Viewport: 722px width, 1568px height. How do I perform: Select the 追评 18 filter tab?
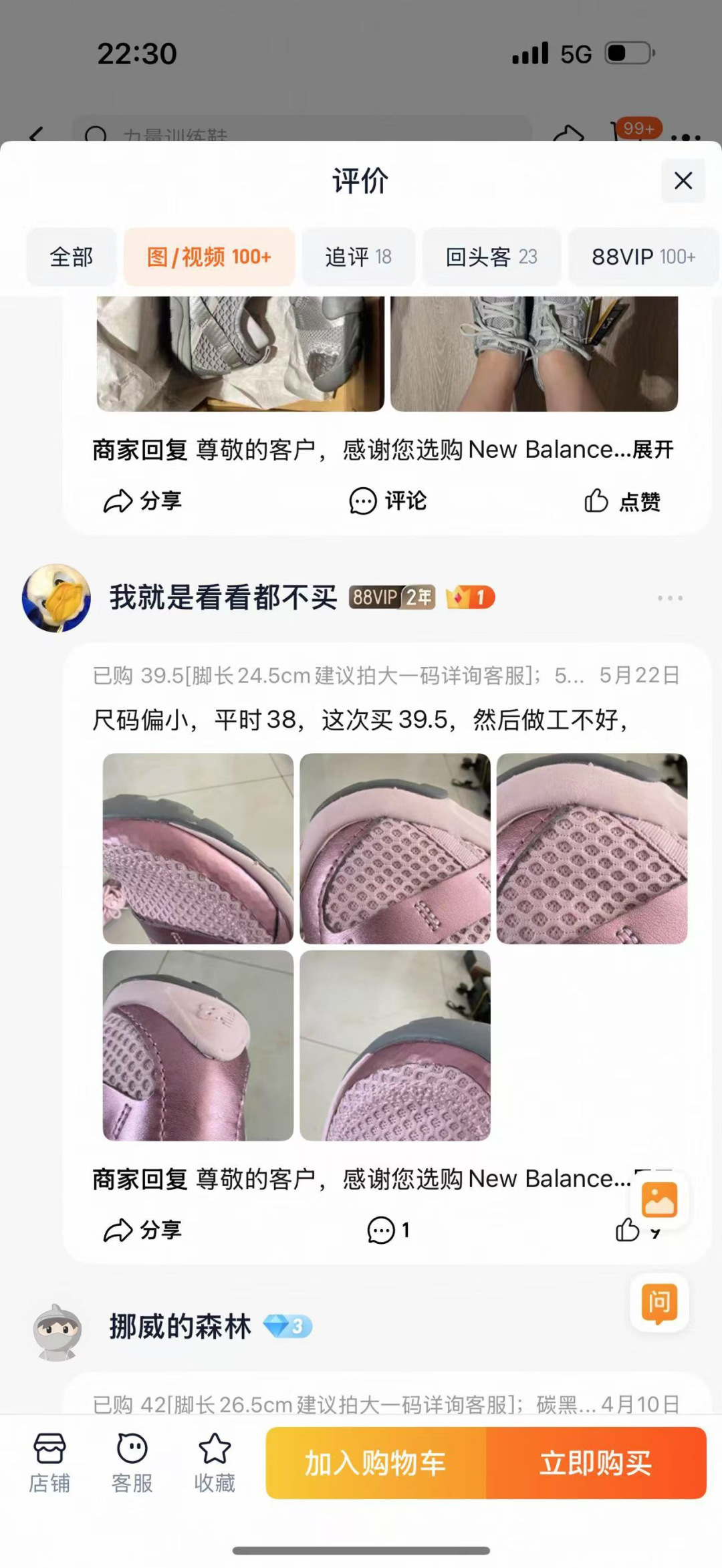[x=358, y=257]
